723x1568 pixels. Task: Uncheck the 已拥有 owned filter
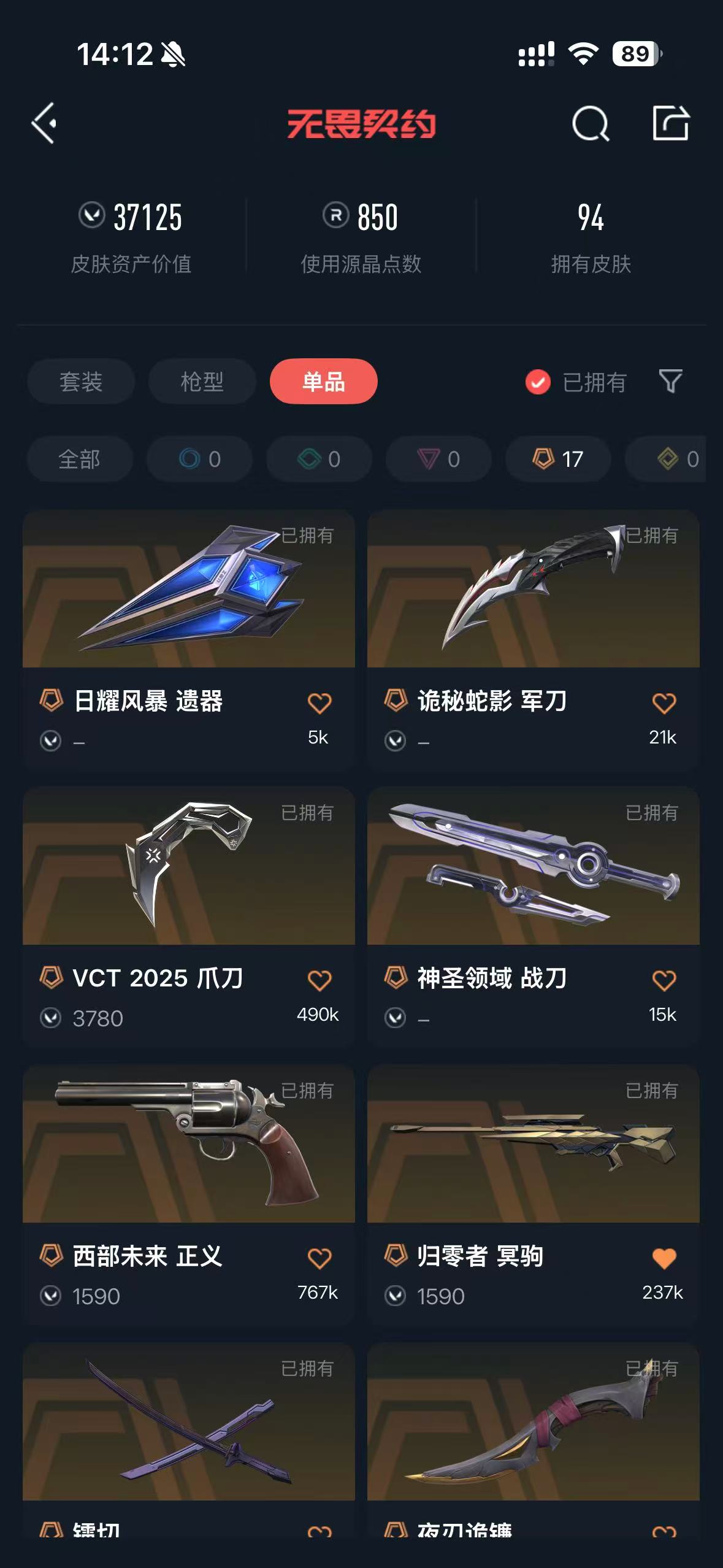575,382
